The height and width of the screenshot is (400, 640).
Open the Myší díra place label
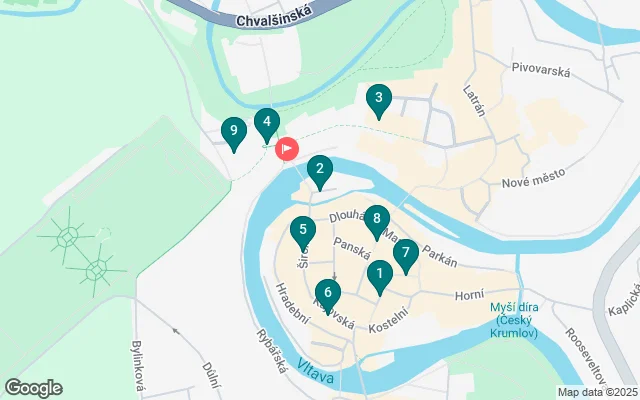pyautogui.click(x=514, y=320)
